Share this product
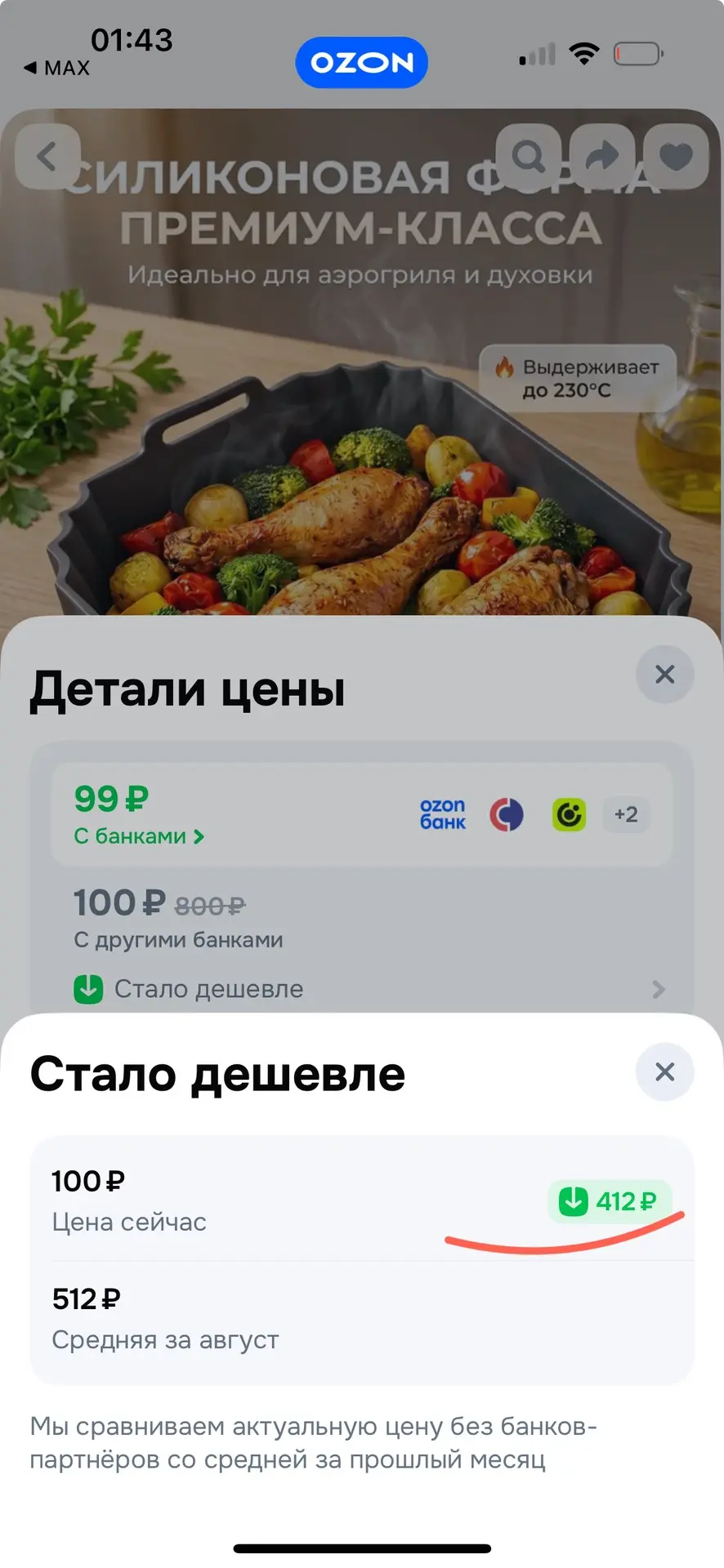This screenshot has width=724, height=1568. pyautogui.click(x=602, y=156)
